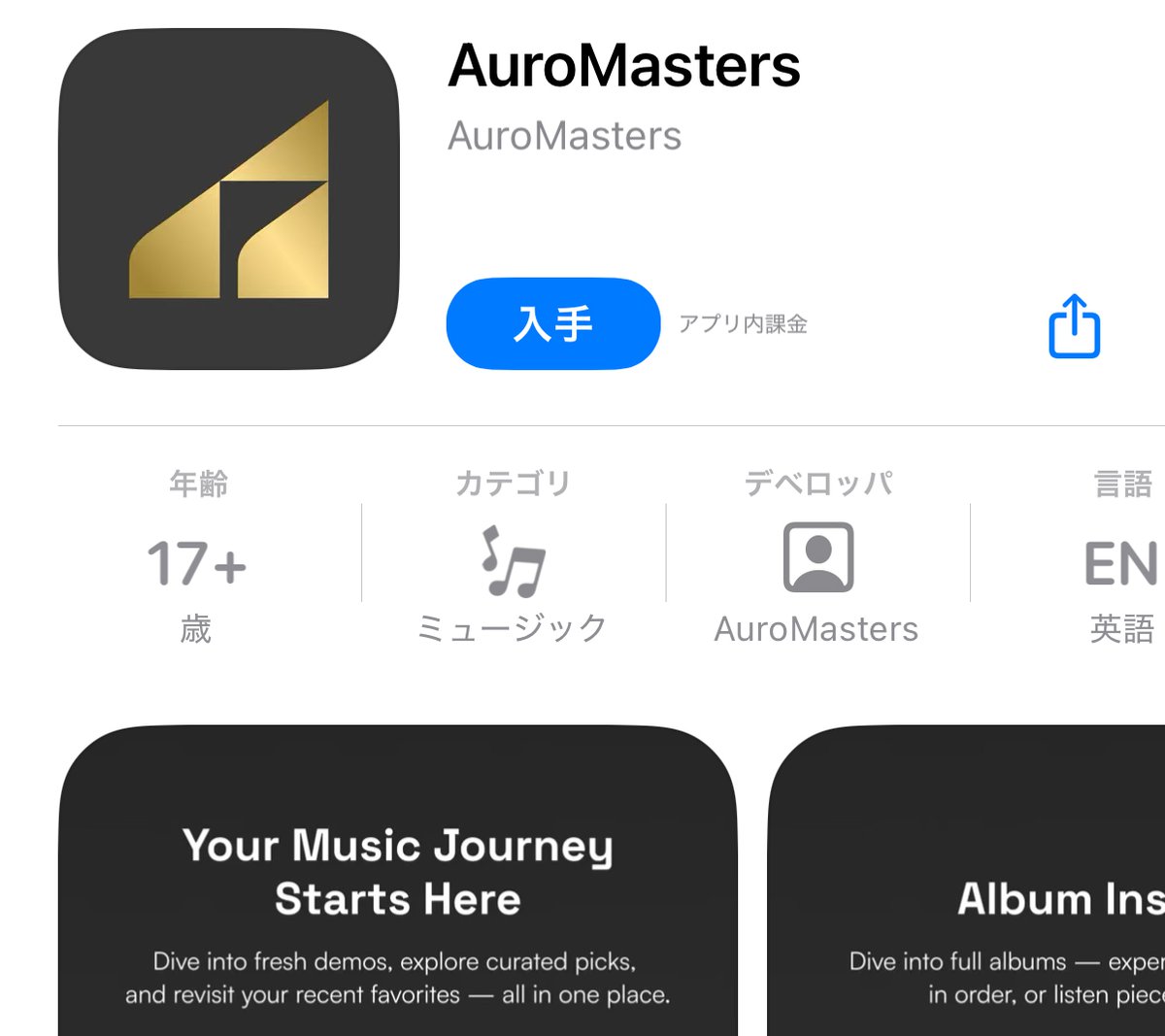Share the AuroMasters app page

click(x=1074, y=326)
